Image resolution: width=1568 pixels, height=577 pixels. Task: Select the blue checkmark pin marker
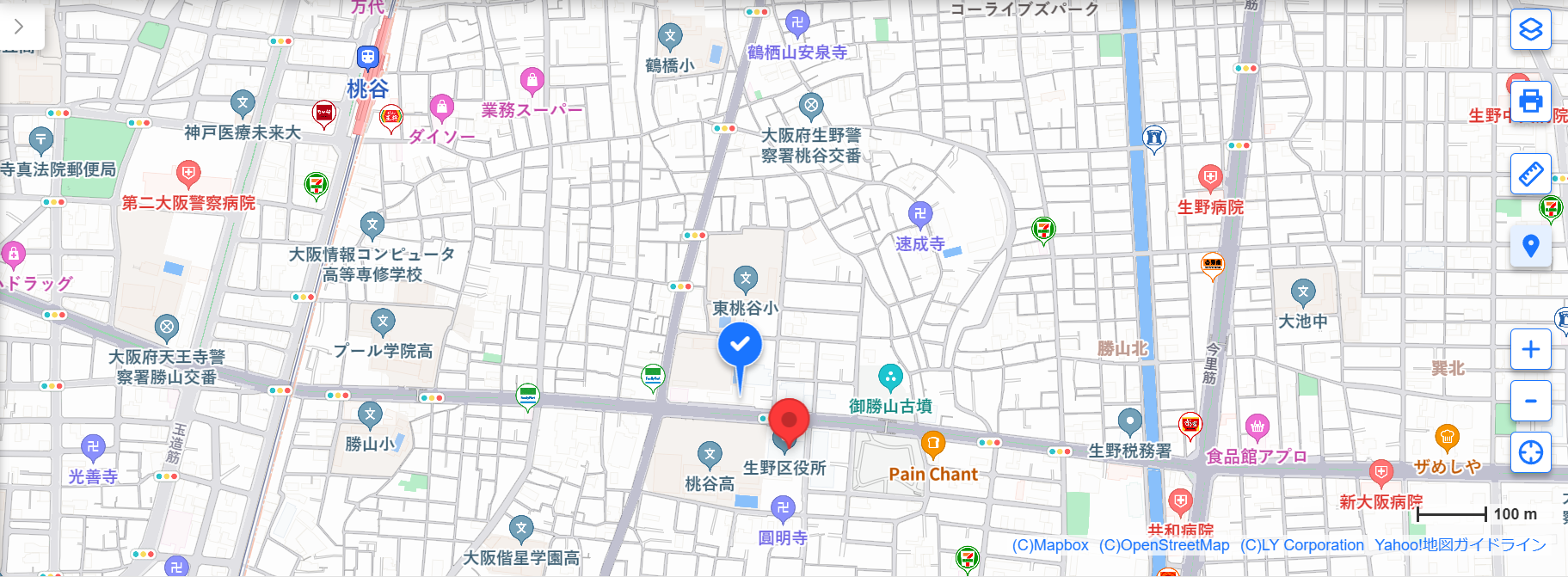point(740,346)
